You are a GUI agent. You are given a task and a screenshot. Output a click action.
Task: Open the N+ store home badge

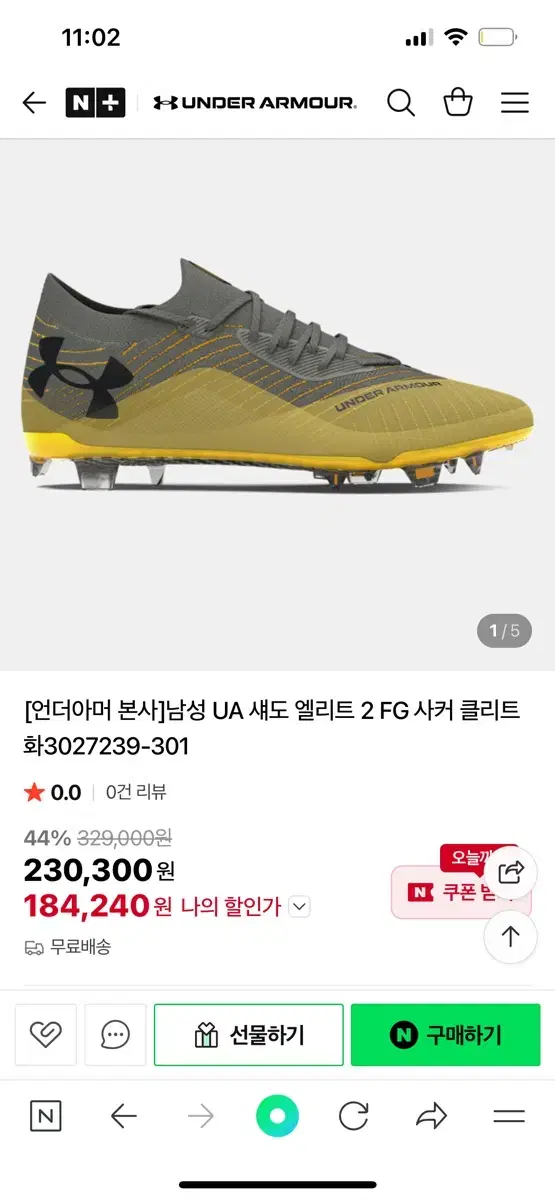(95, 102)
